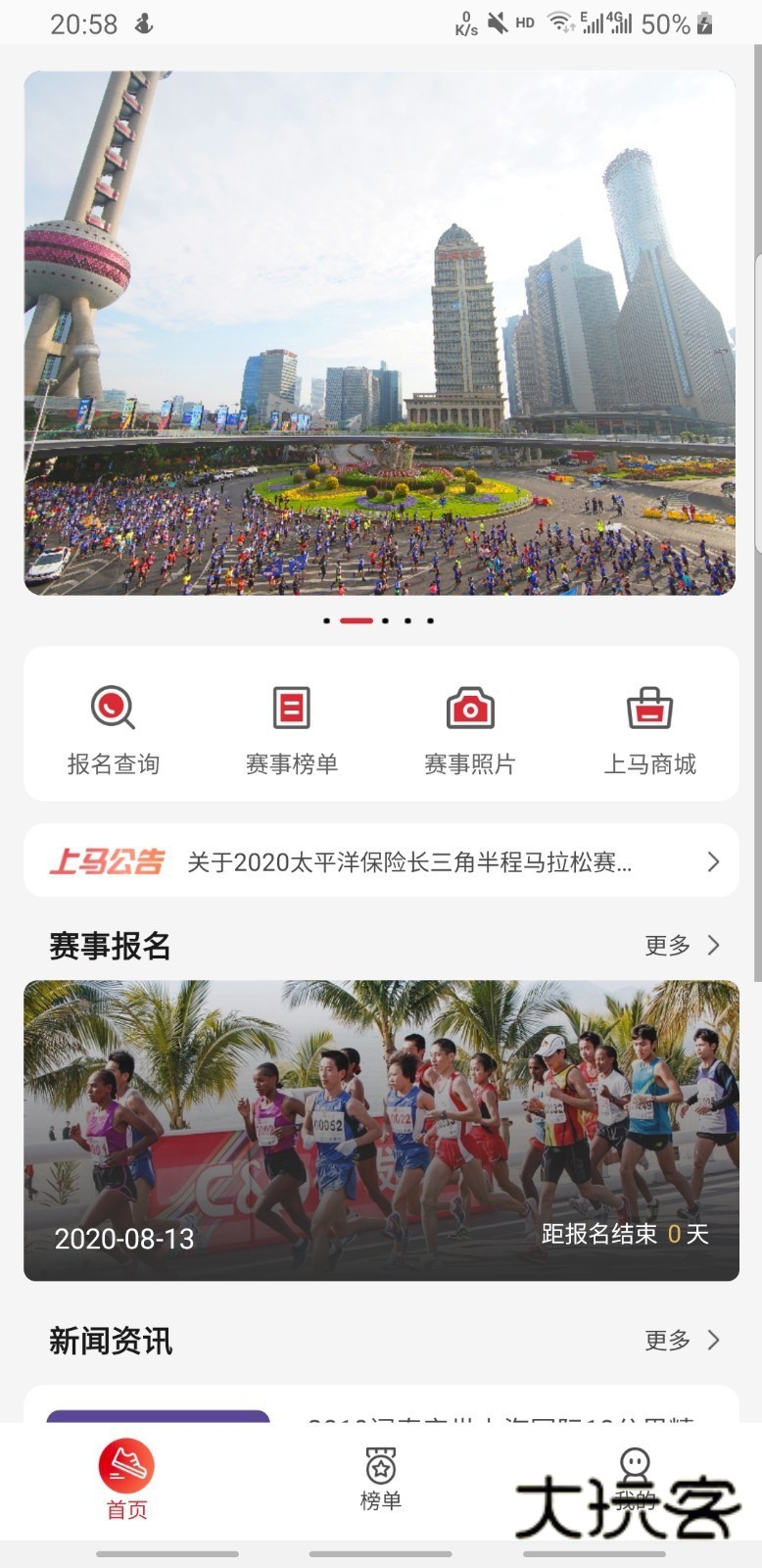Tap the 首页 home shoe icon
762x1568 pixels.
coord(127,1464)
